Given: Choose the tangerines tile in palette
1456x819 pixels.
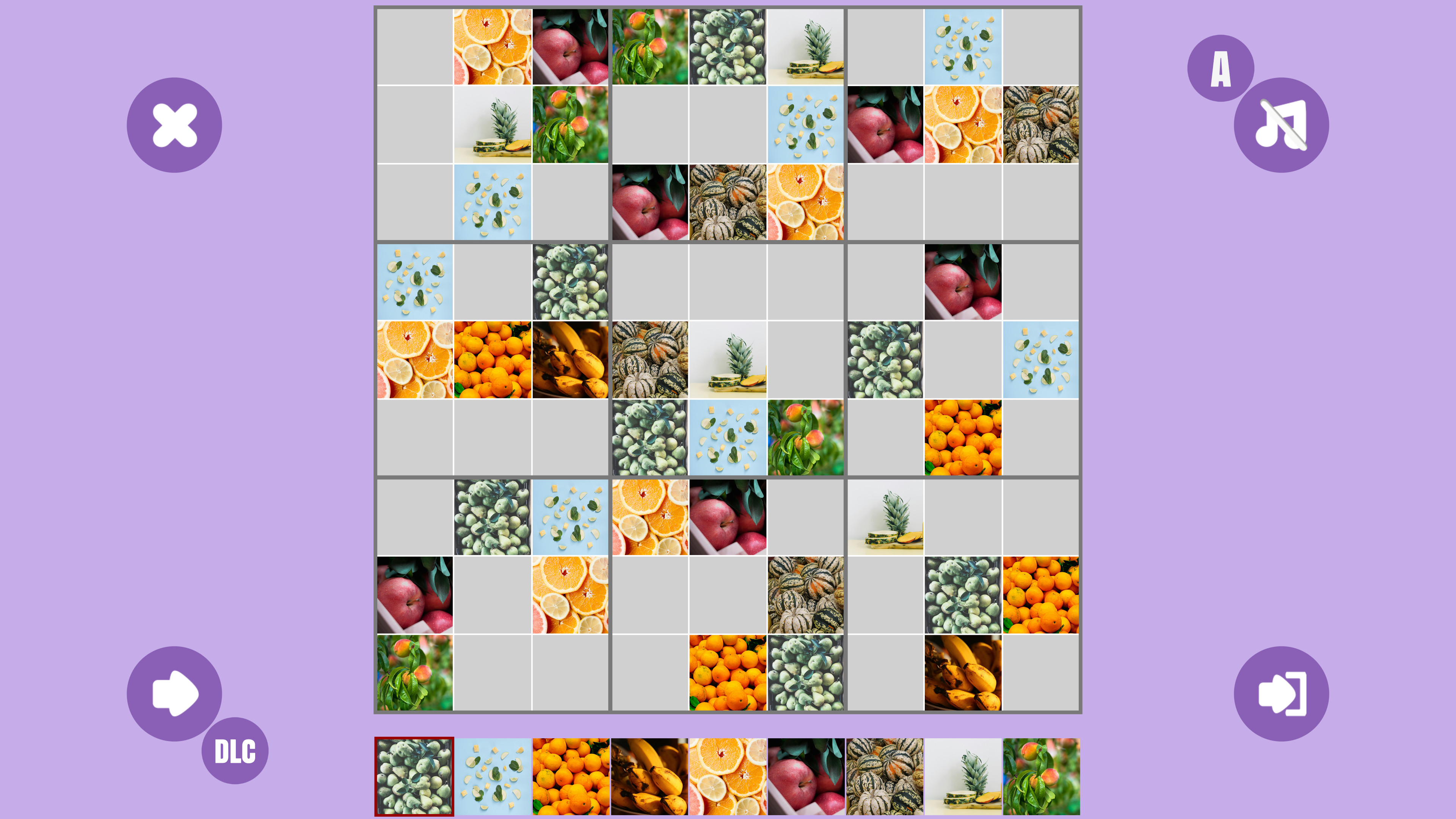Looking at the screenshot, I should 571,777.
